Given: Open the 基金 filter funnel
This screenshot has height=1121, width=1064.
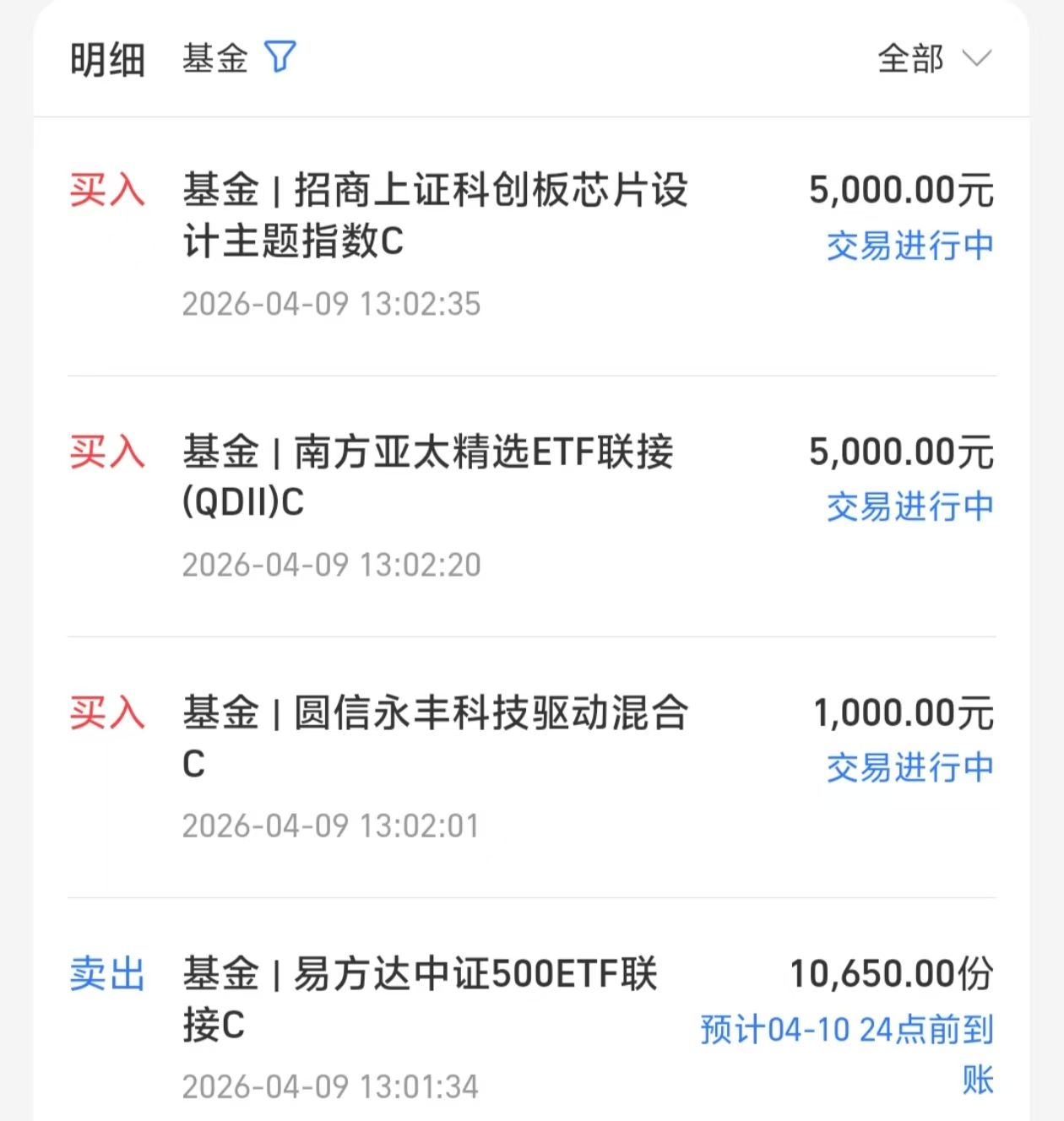Looking at the screenshot, I should [x=280, y=57].
